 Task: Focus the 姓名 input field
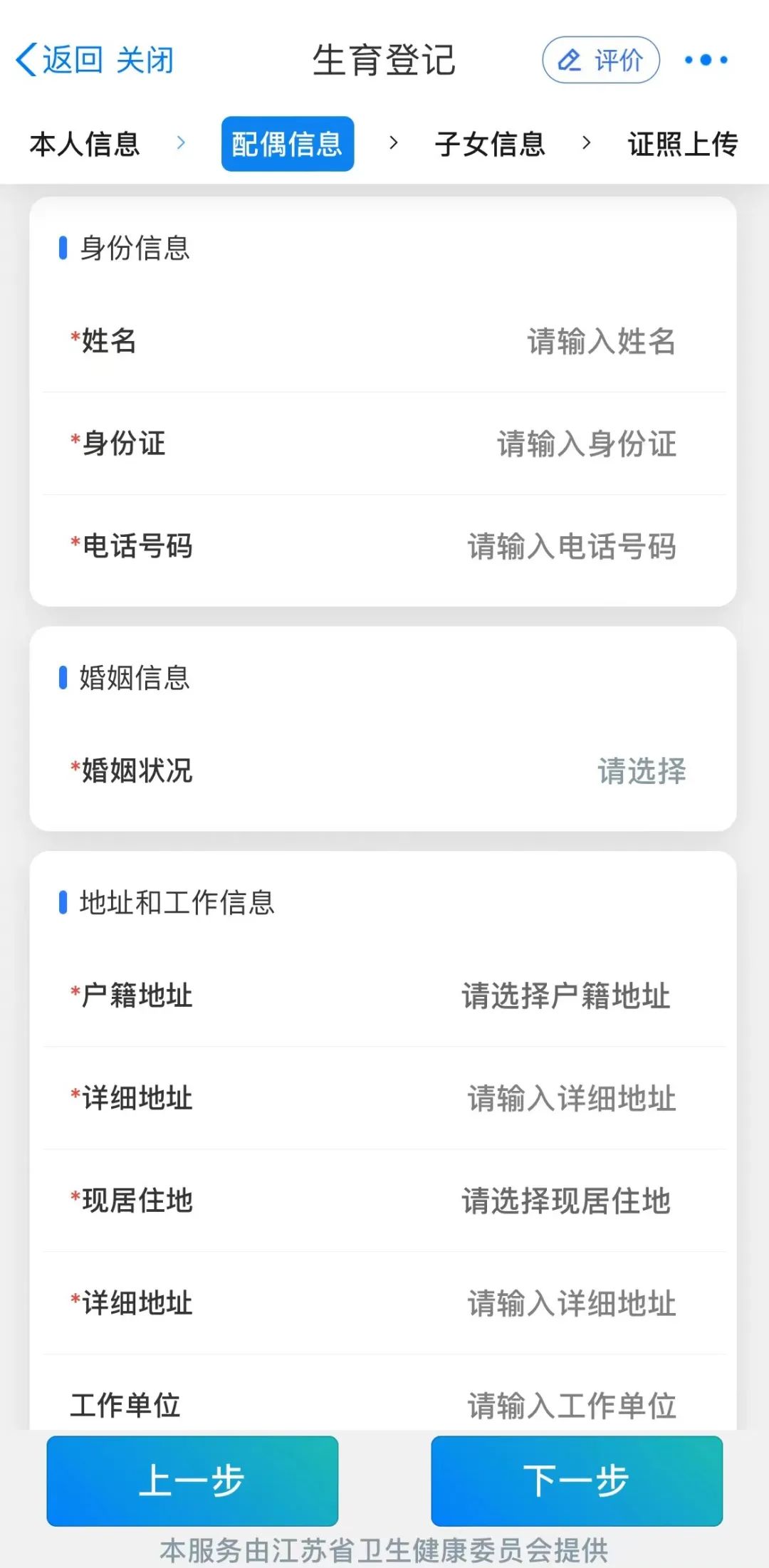[600, 341]
